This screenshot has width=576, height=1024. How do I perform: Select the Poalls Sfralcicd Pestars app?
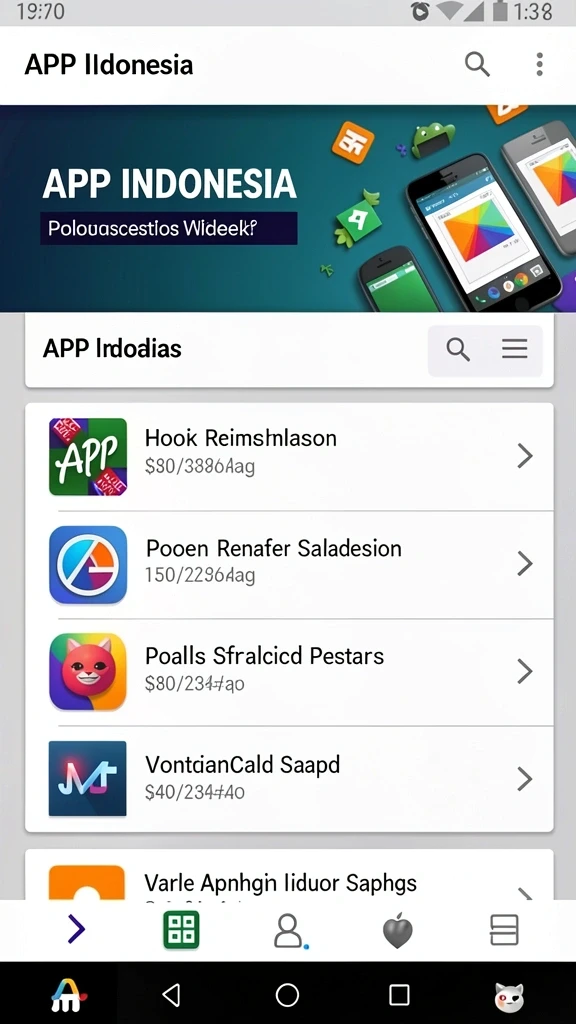coord(289,672)
